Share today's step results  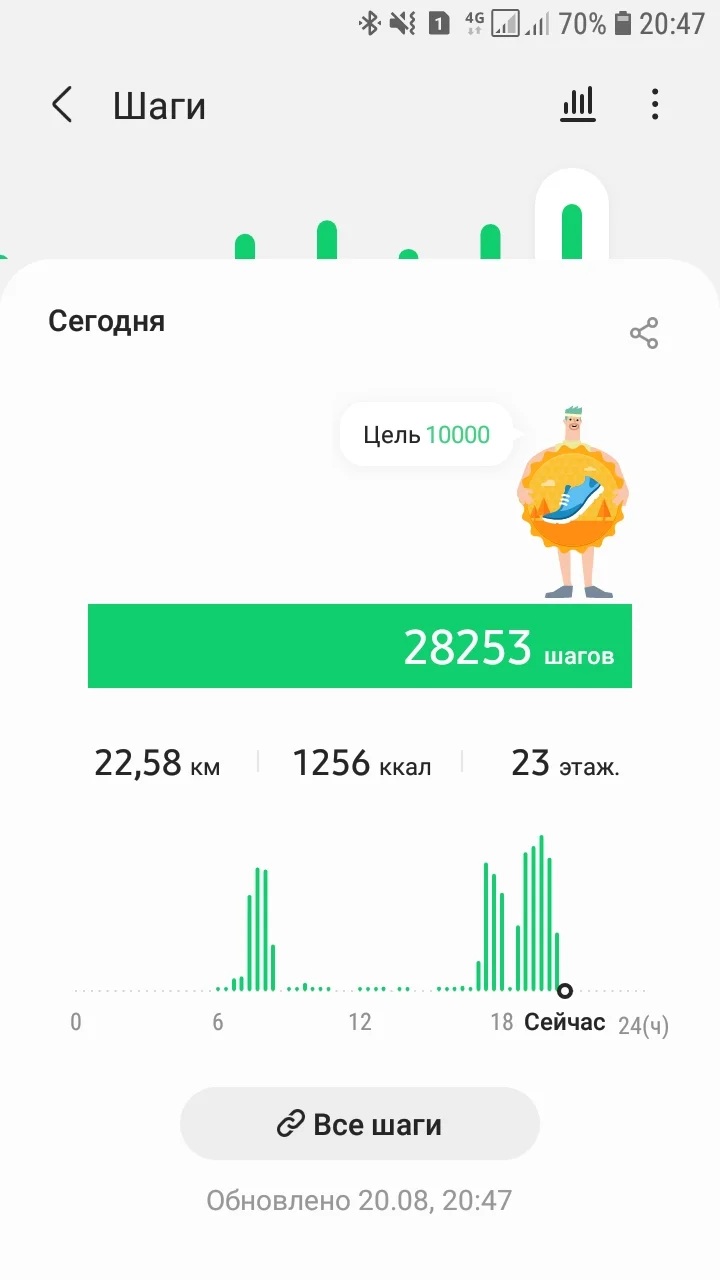644,334
